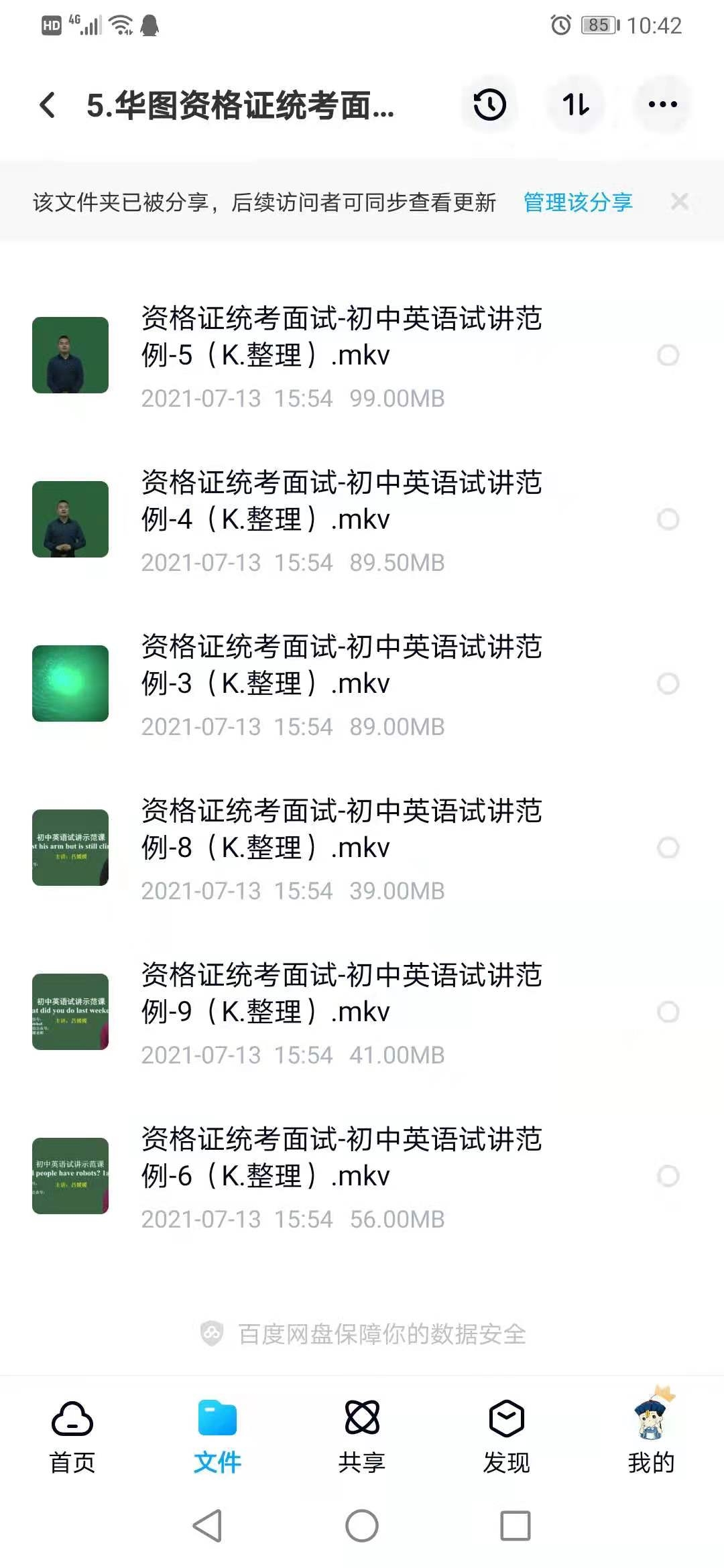
Task: Tap the system home button
Action: pos(362,1526)
